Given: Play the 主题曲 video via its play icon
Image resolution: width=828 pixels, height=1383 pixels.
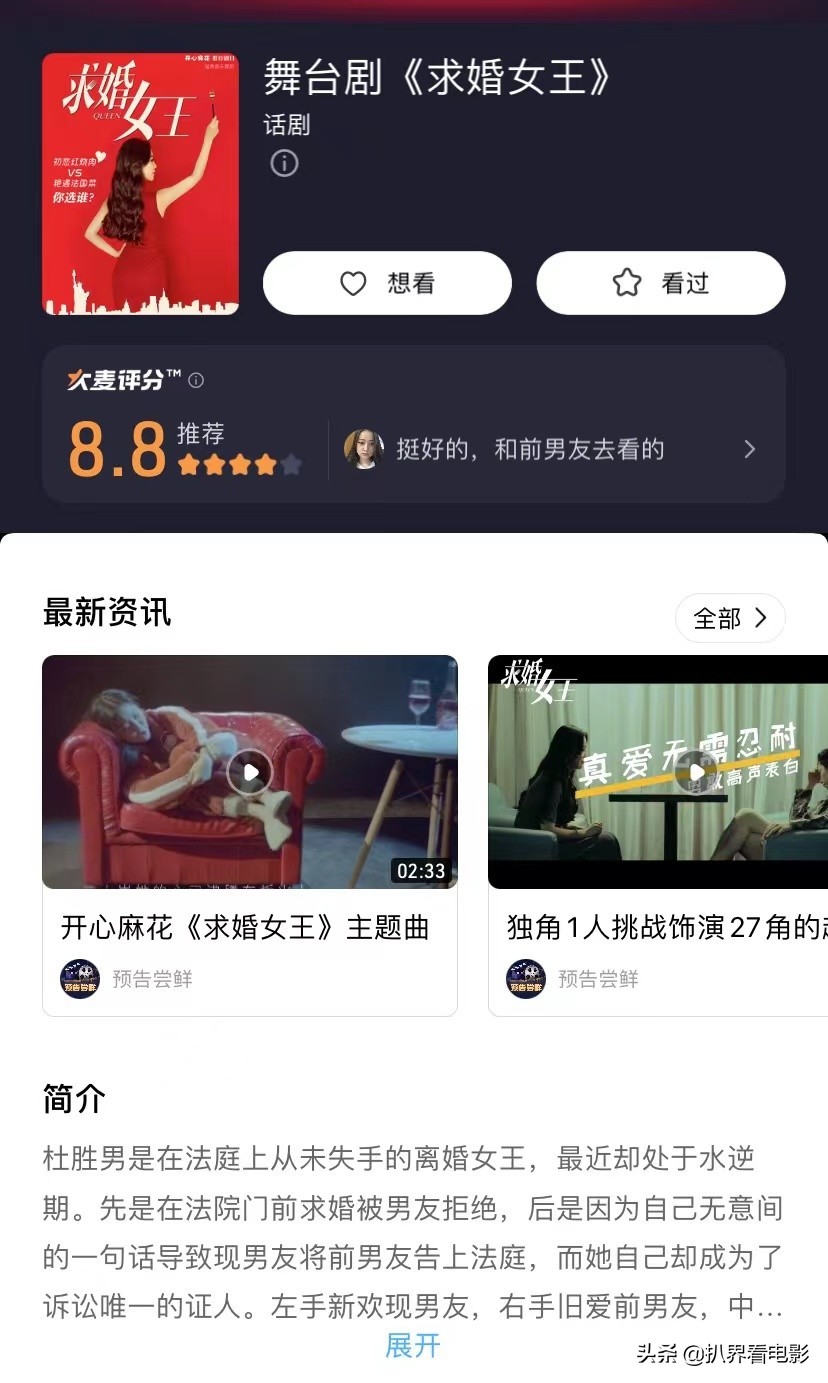Looking at the screenshot, I should click(249, 772).
